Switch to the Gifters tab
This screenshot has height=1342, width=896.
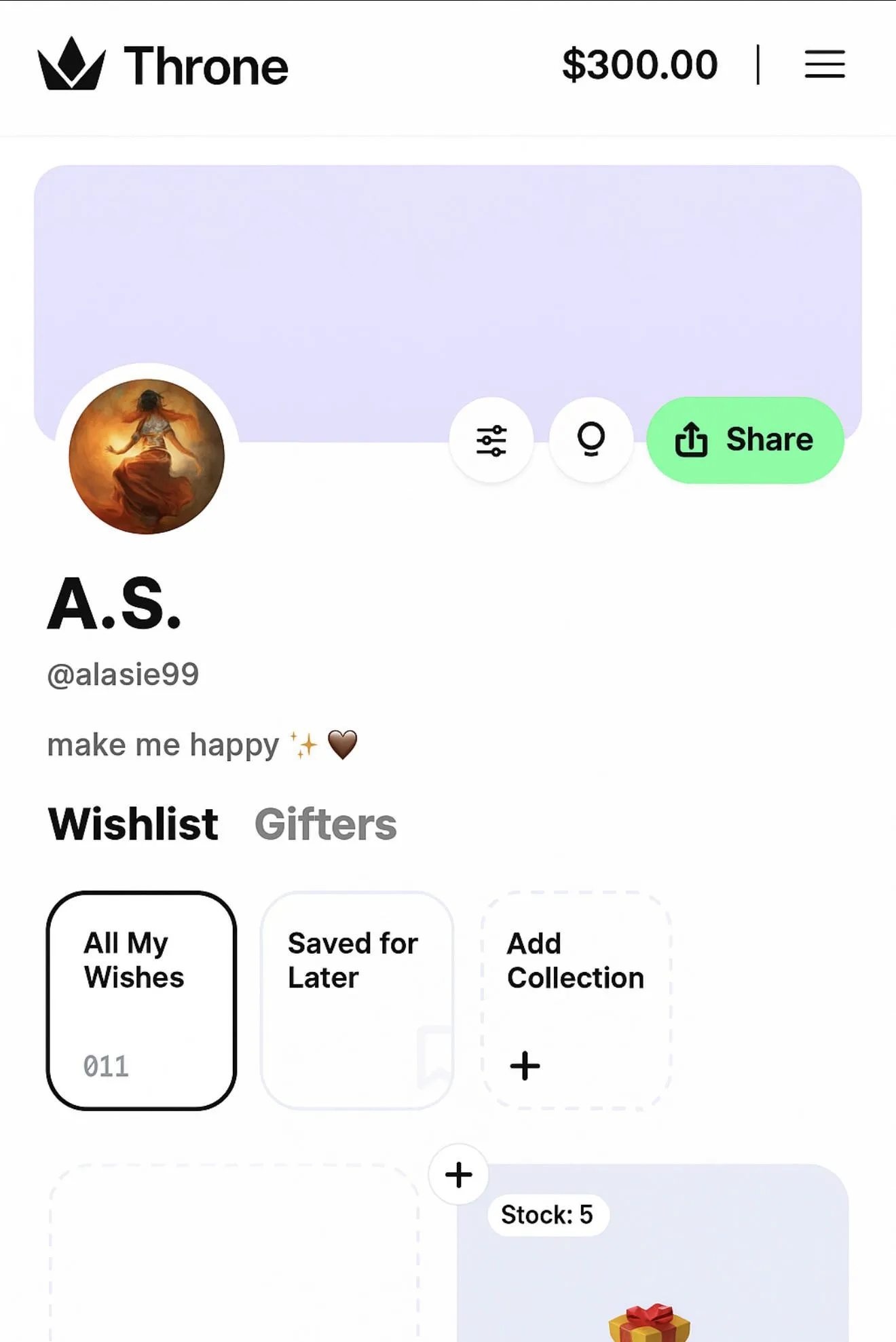(x=325, y=824)
